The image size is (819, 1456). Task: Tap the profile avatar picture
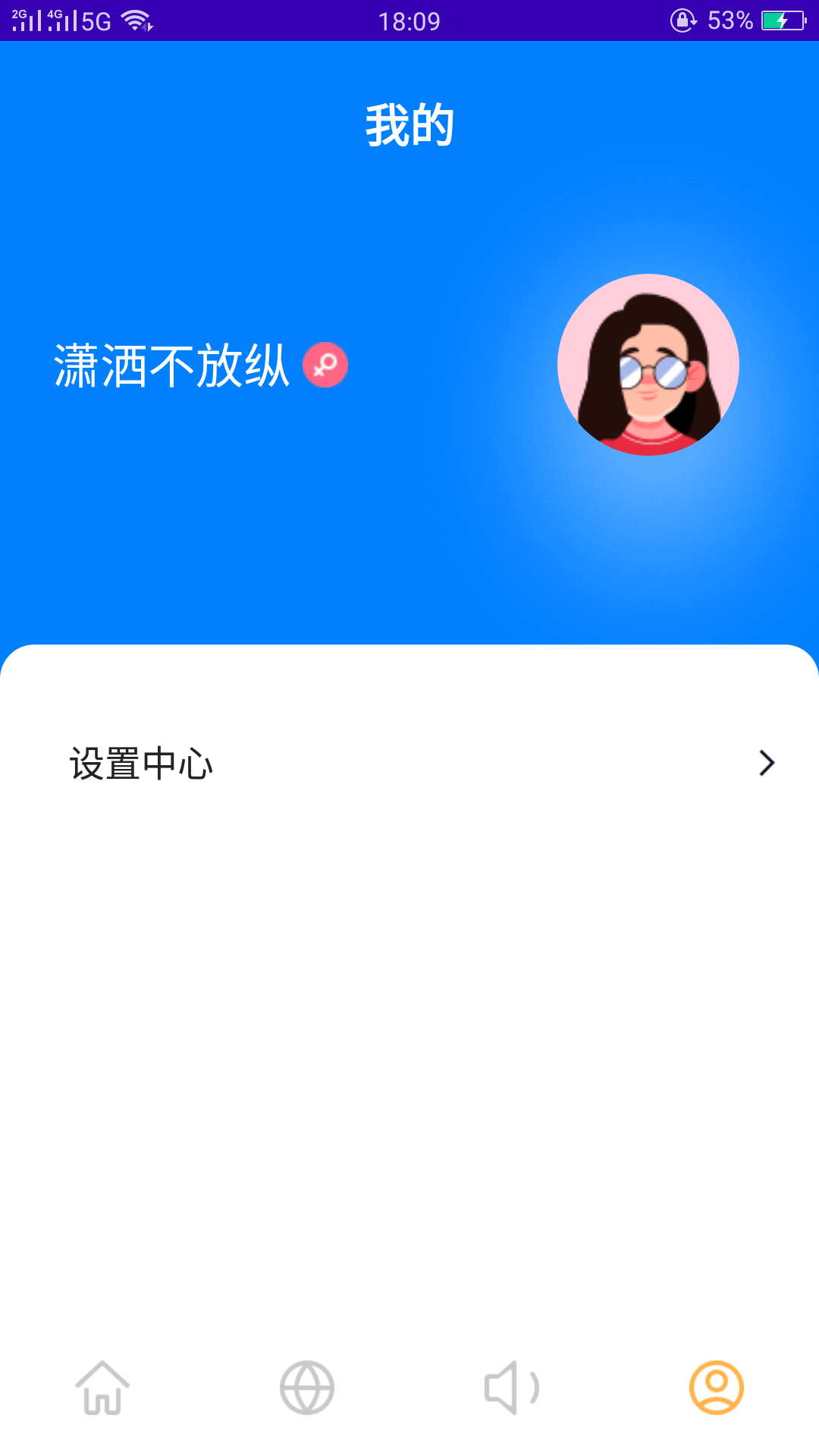click(x=648, y=365)
